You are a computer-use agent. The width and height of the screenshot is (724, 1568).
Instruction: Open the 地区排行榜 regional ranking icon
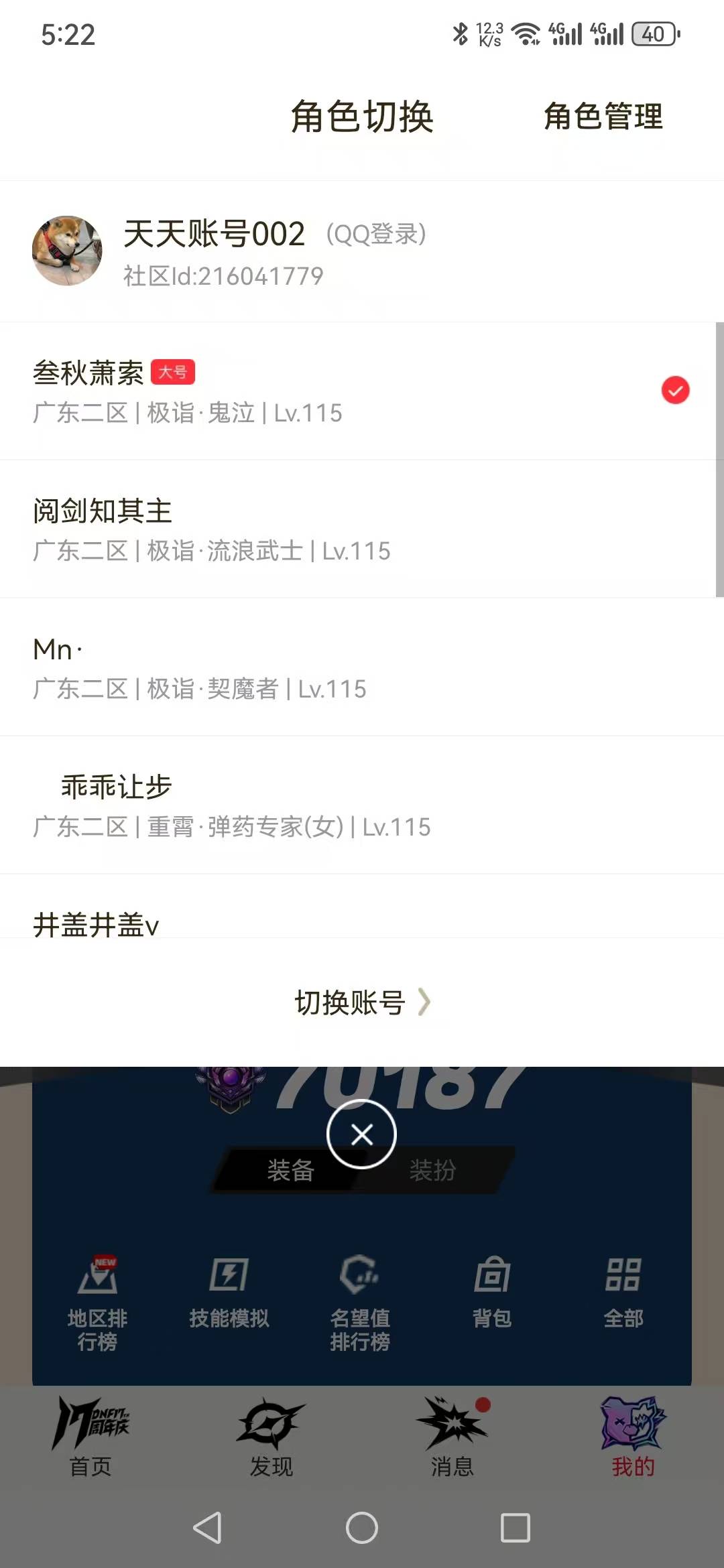click(x=96, y=1293)
